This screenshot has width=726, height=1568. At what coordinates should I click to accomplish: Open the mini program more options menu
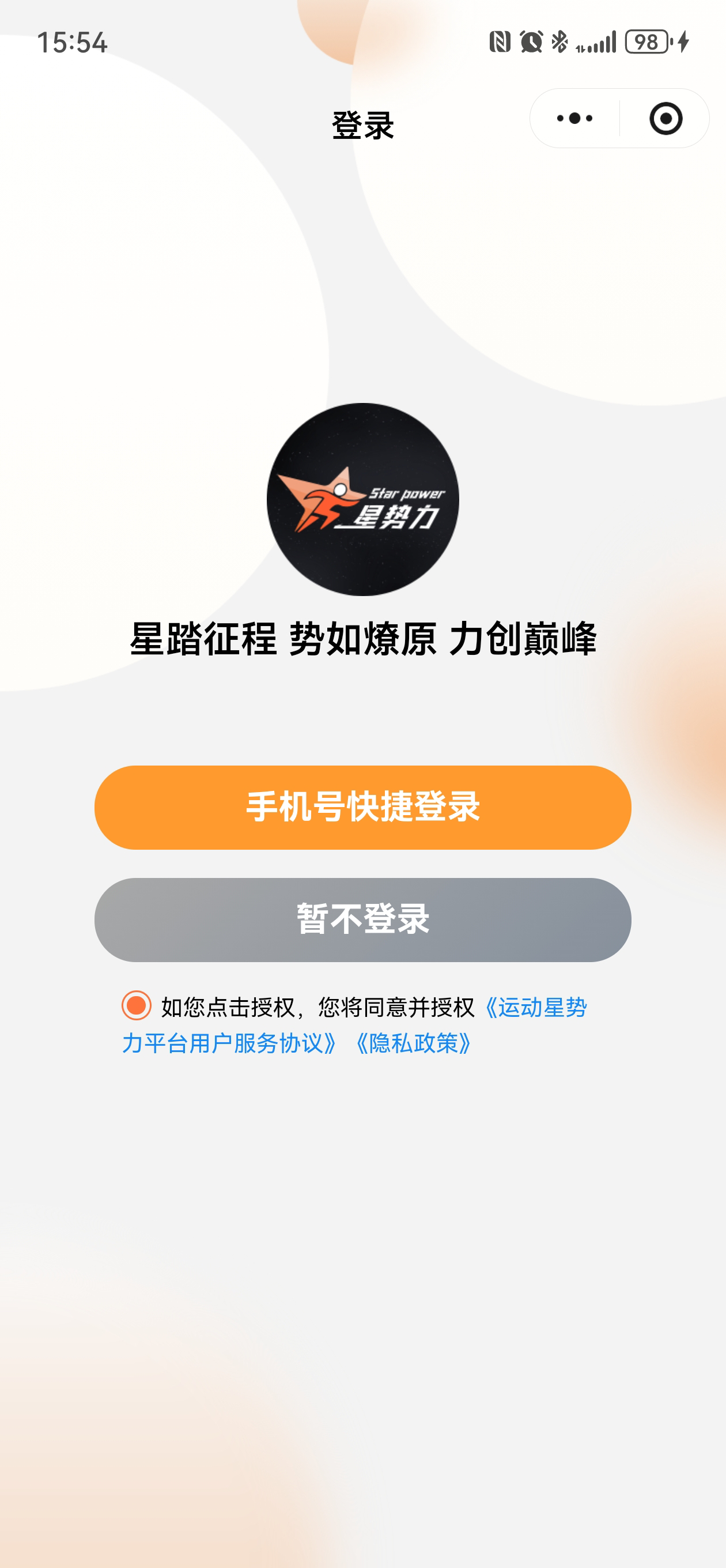tap(574, 118)
